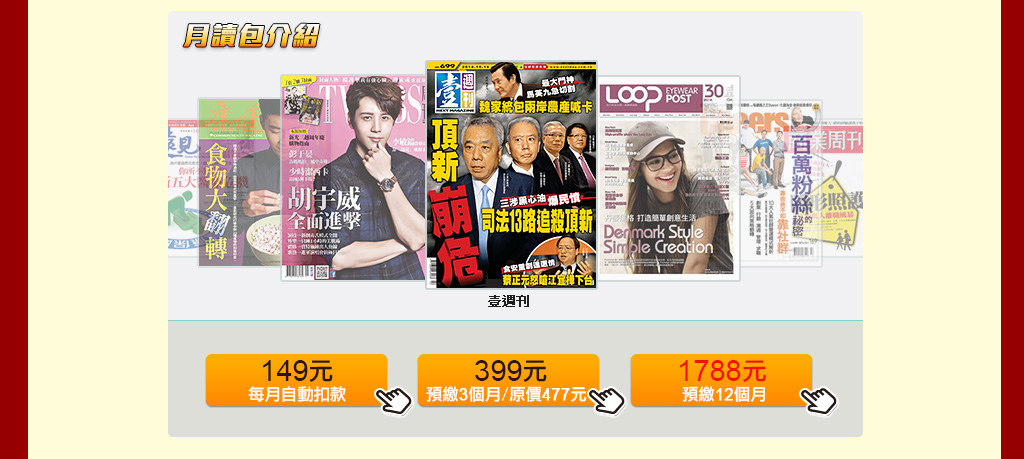The image size is (1024, 459).
Task: Select the 399元 three-month prepaid plan
Action: [507, 380]
